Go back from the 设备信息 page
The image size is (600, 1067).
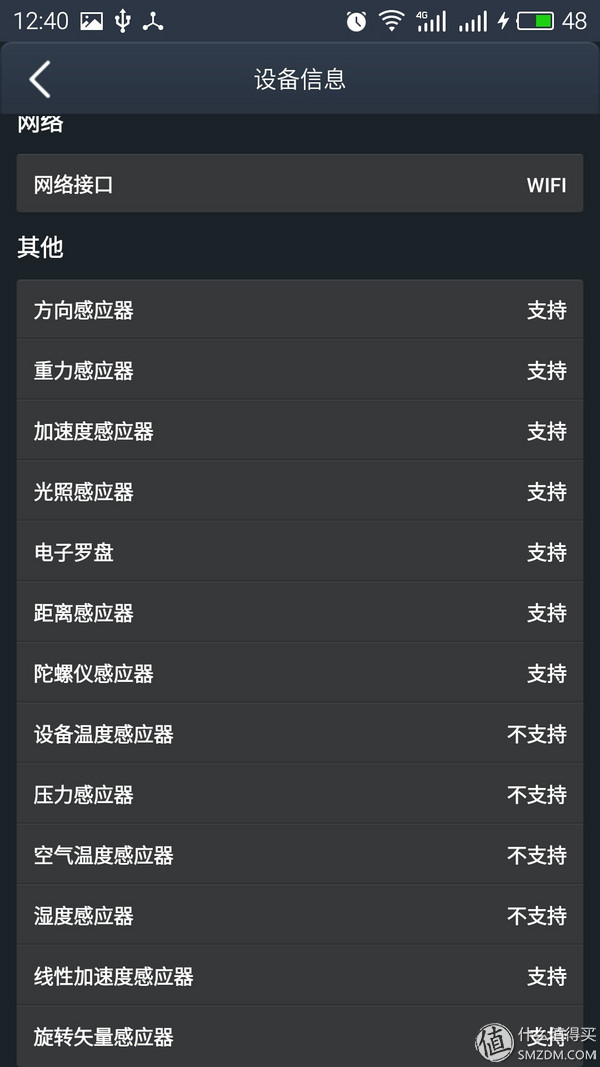point(40,79)
